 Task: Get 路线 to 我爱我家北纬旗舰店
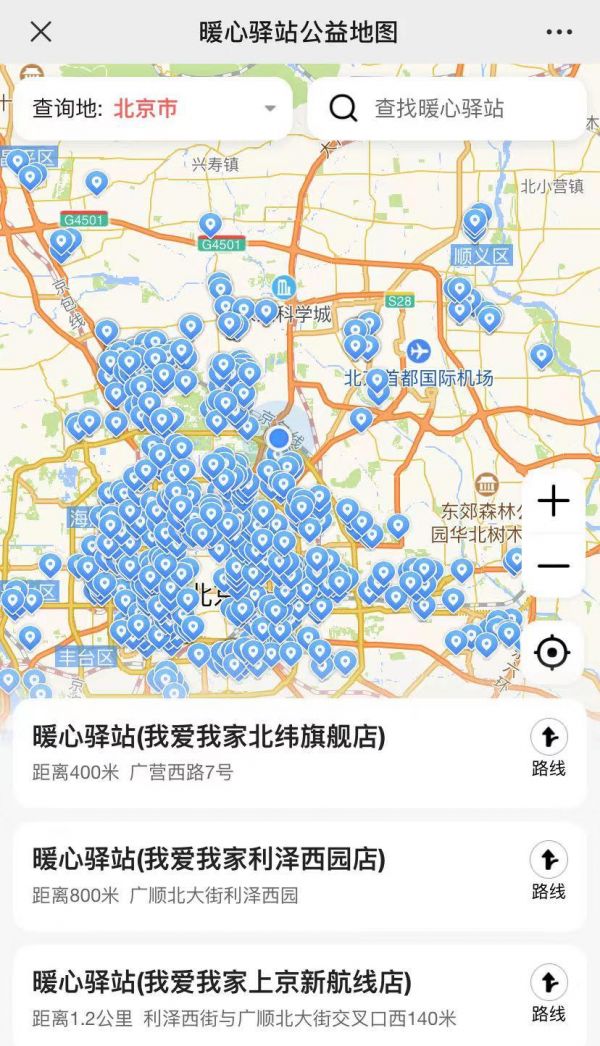pyautogui.click(x=548, y=749)
